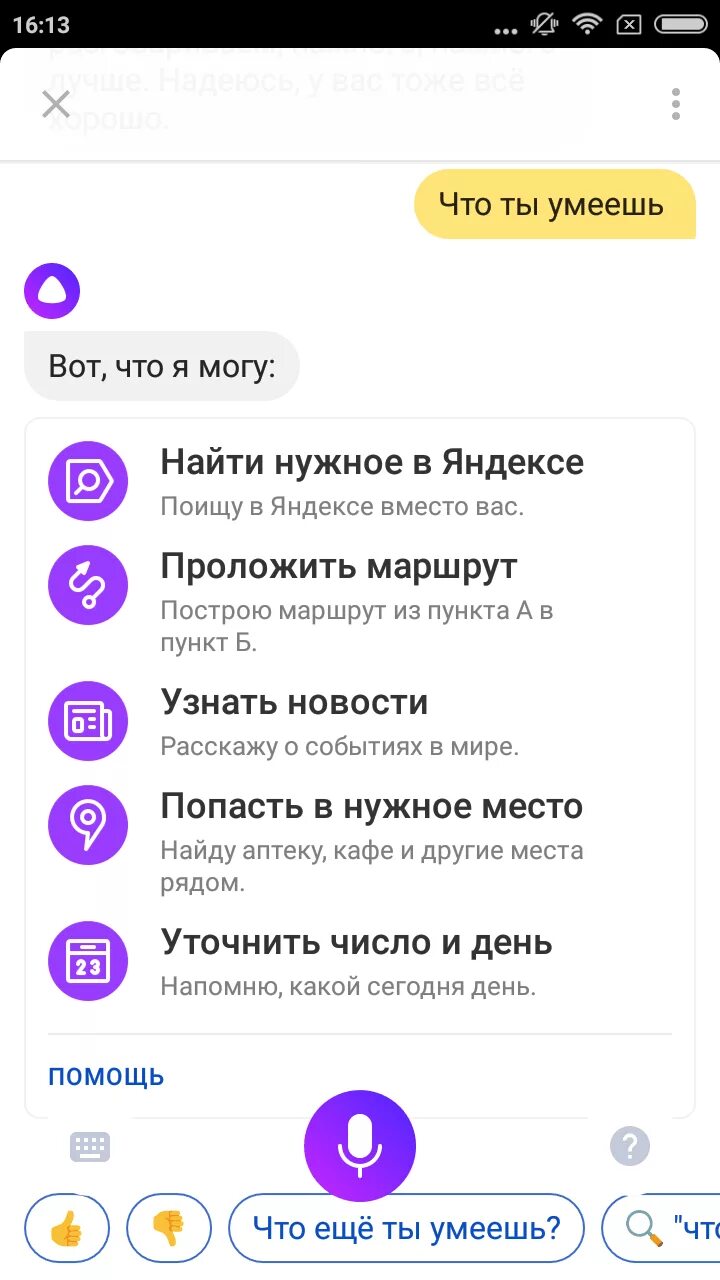This screenshot has height=1280, width=720.
Task: Tap the search suggestion chip with magnifier
Action: pos(662,1228)
